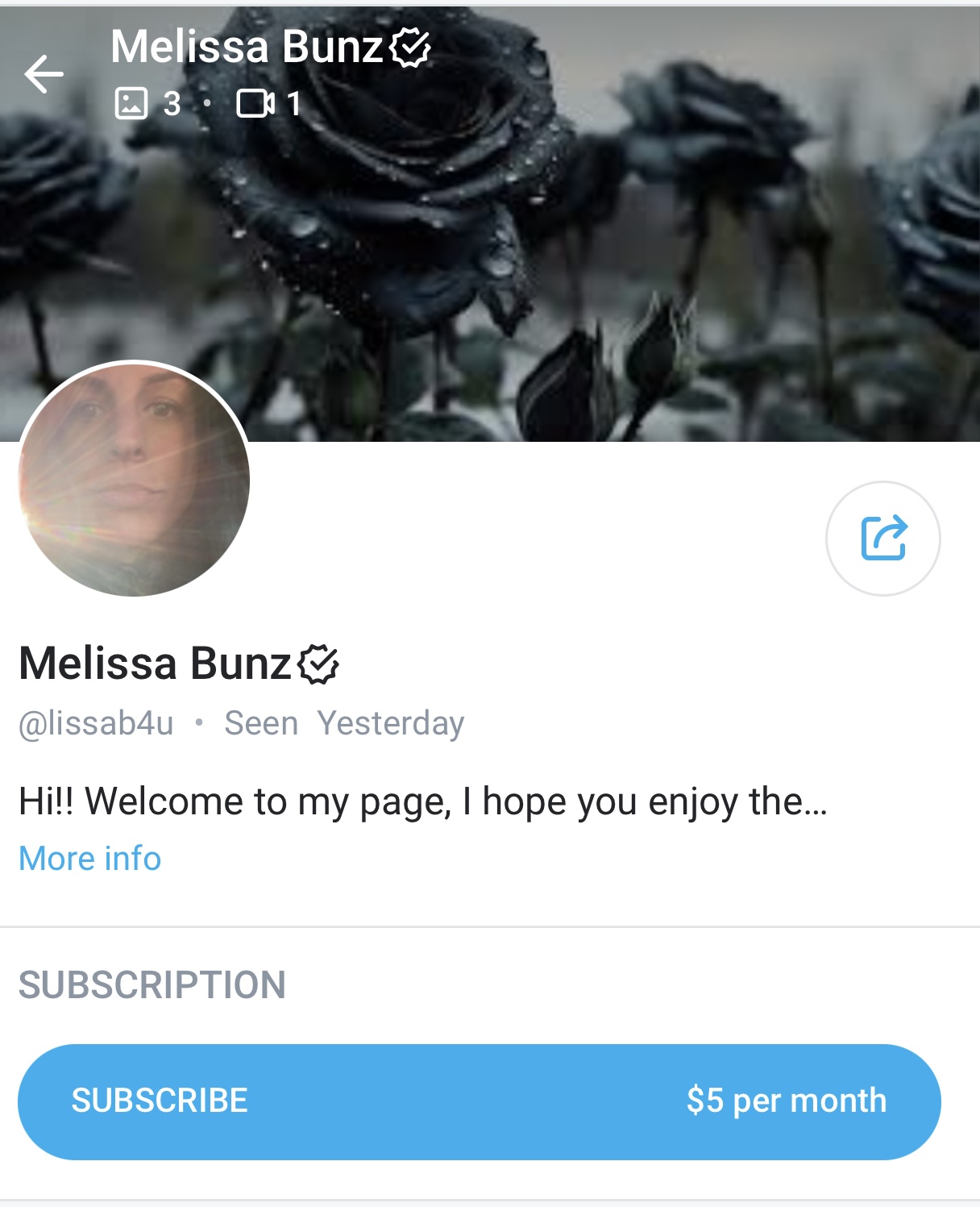
Task: Subscribe for $5 per month
Action: pyautogui.click(x=479, y=1101)
